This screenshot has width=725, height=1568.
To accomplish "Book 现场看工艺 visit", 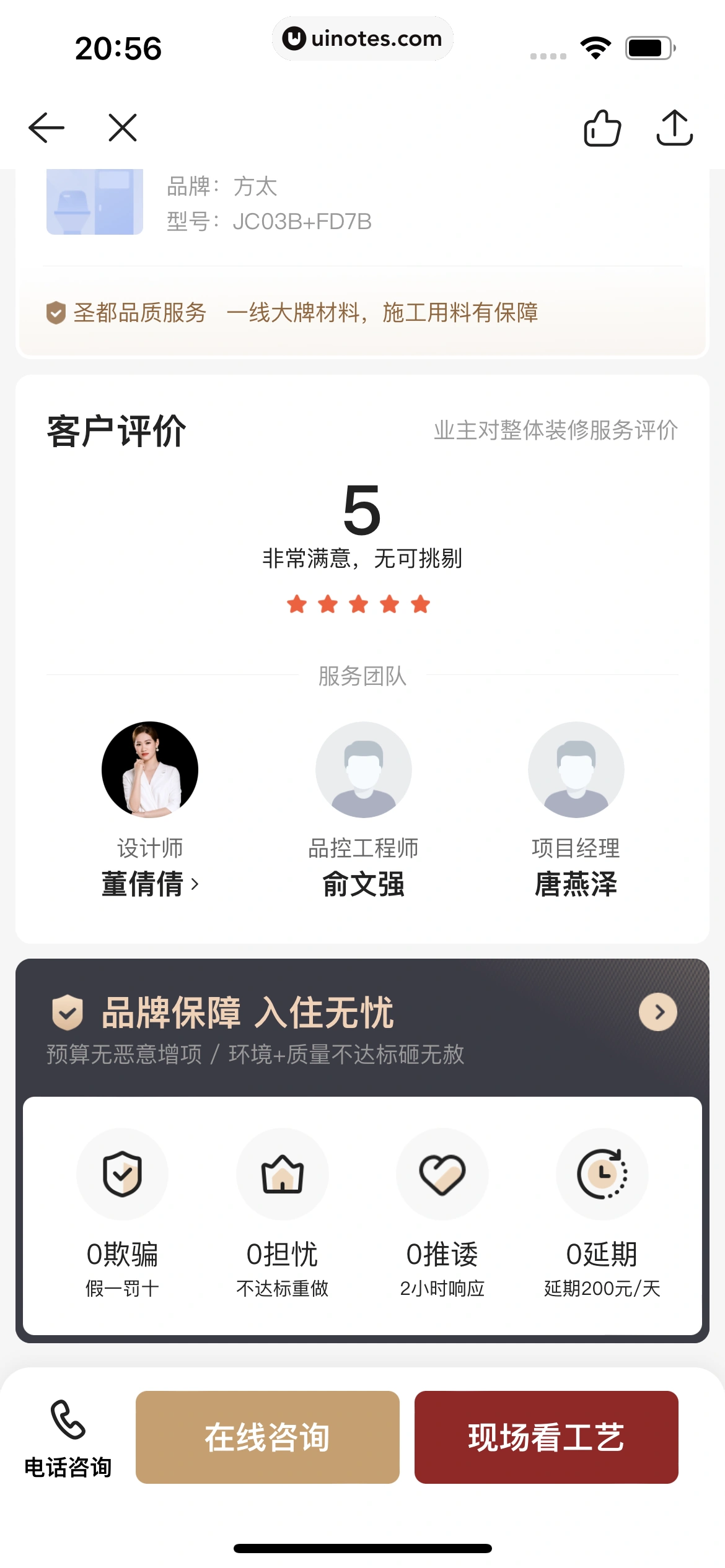I will 546,1437.
